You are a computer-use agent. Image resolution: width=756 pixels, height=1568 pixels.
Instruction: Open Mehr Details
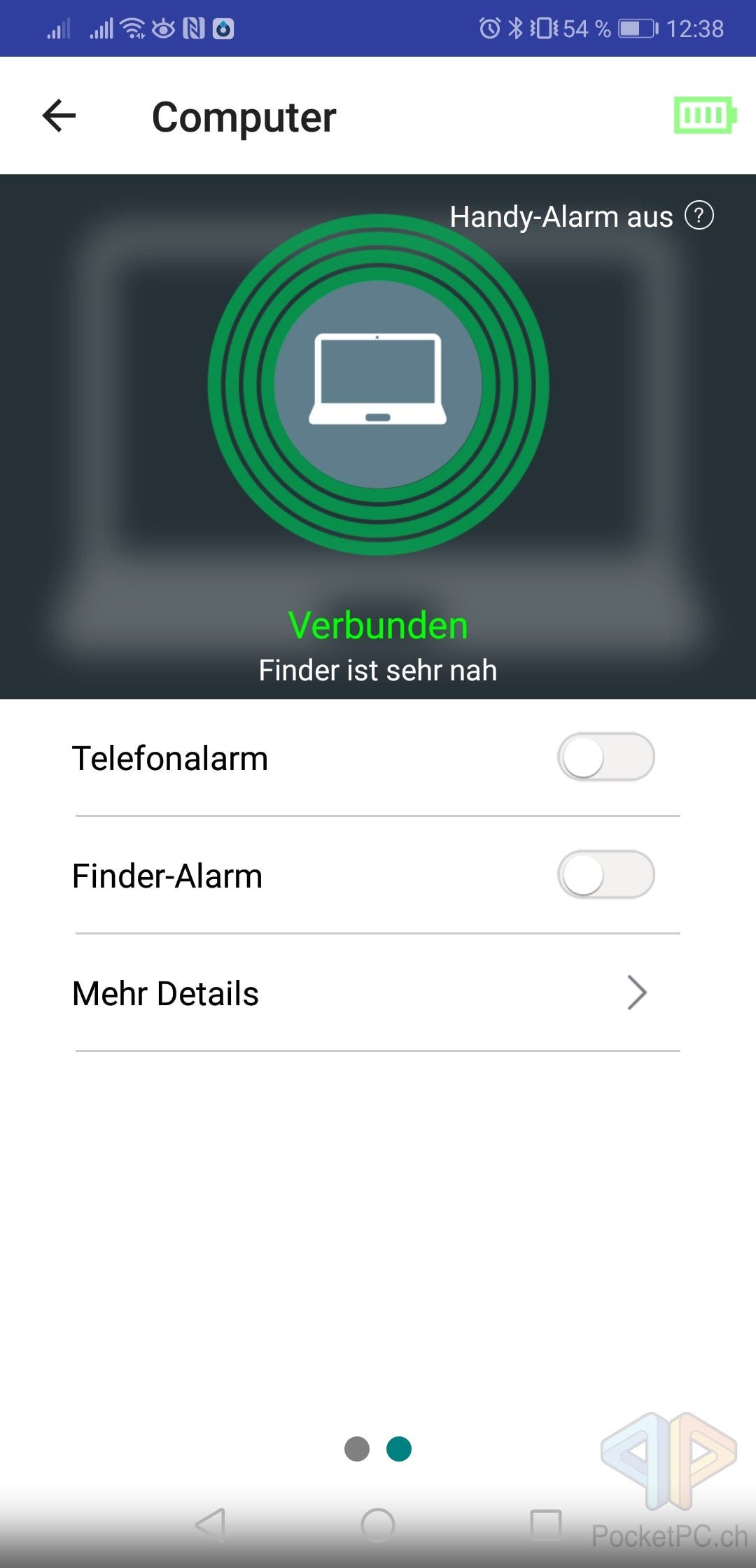pyautogui.click(x=378, y=993)
